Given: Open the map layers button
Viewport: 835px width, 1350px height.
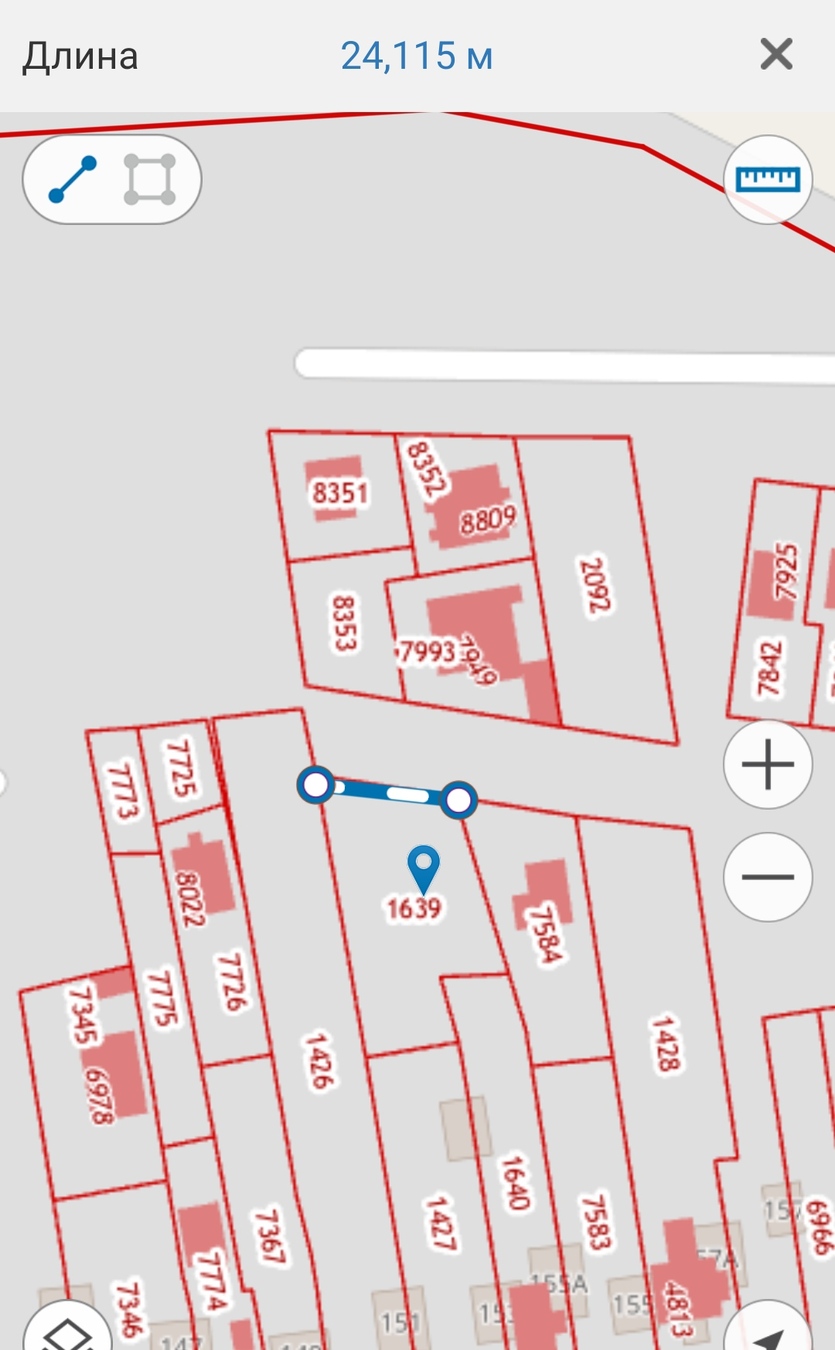Looking at the screenshot, I should [66, 1332].
